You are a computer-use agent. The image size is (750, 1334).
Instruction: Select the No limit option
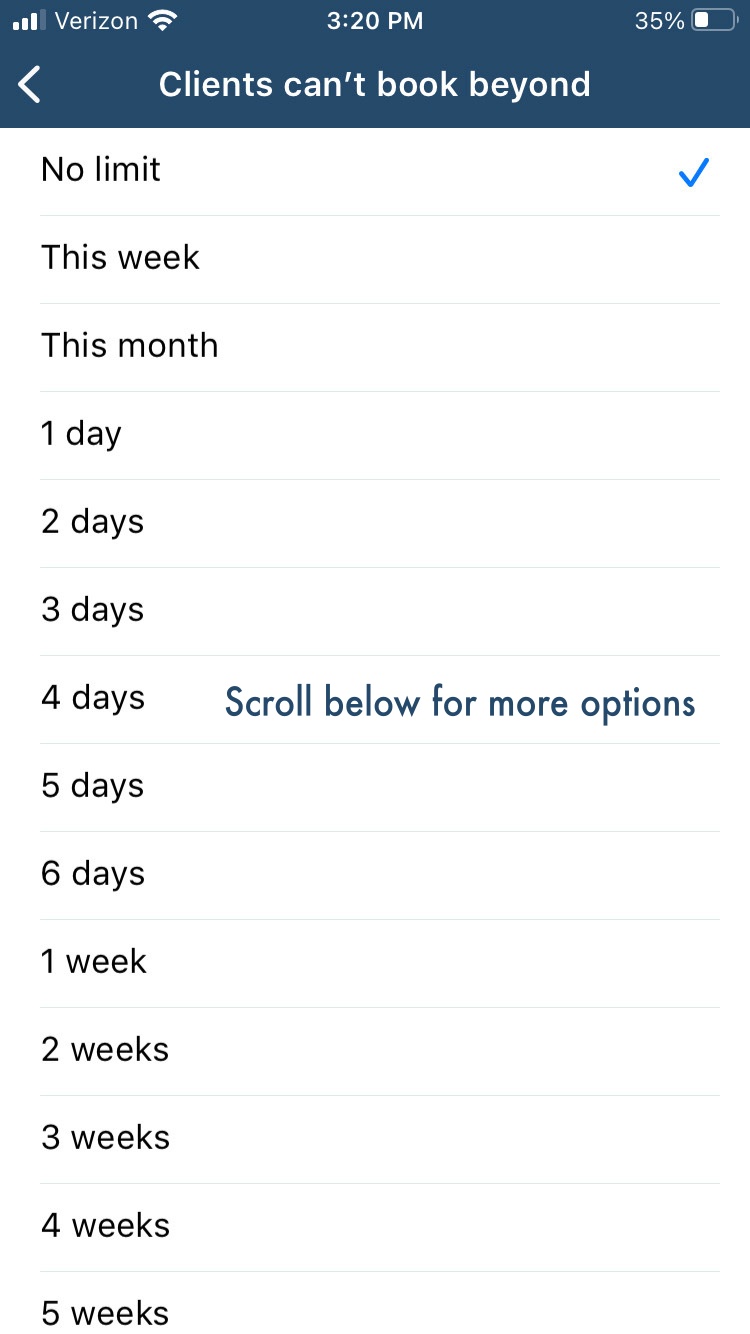tap(375, 171)
